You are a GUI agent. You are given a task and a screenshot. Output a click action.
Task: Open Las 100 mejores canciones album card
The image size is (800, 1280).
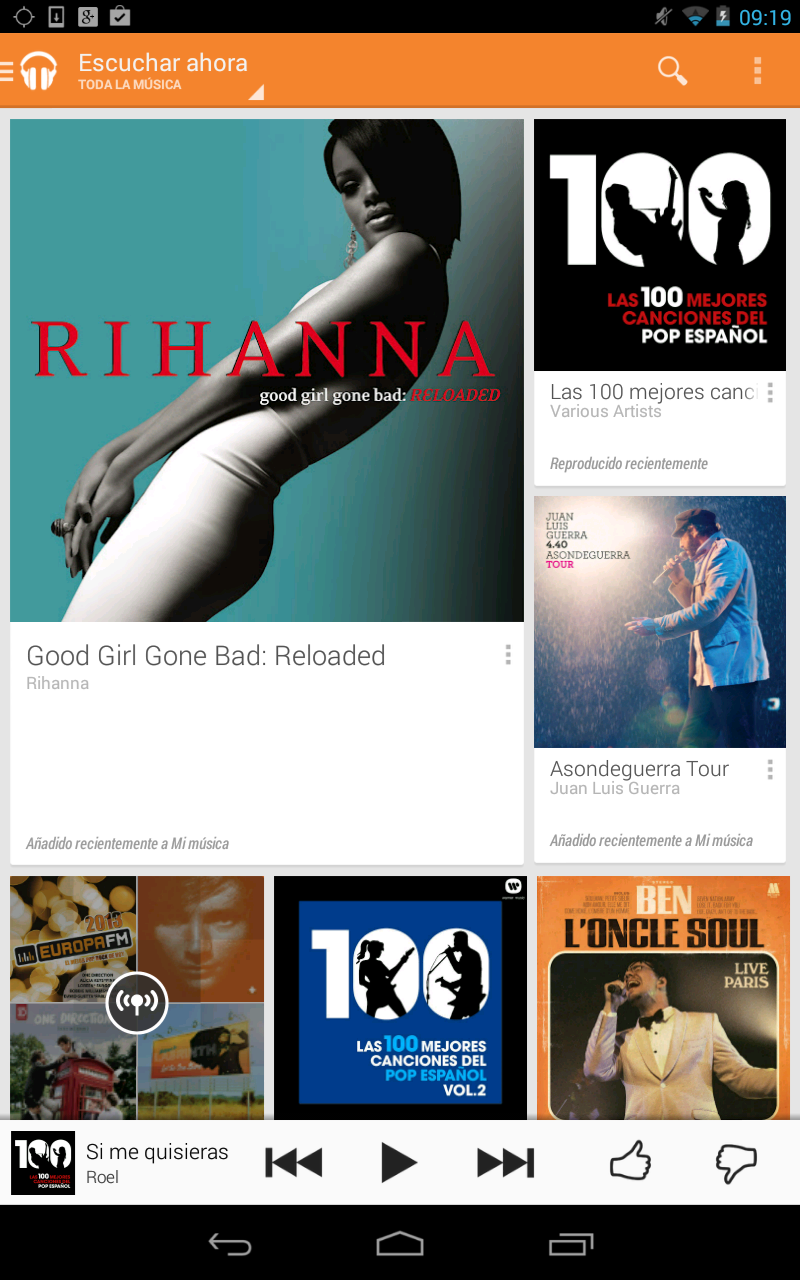tap(660, 246)
